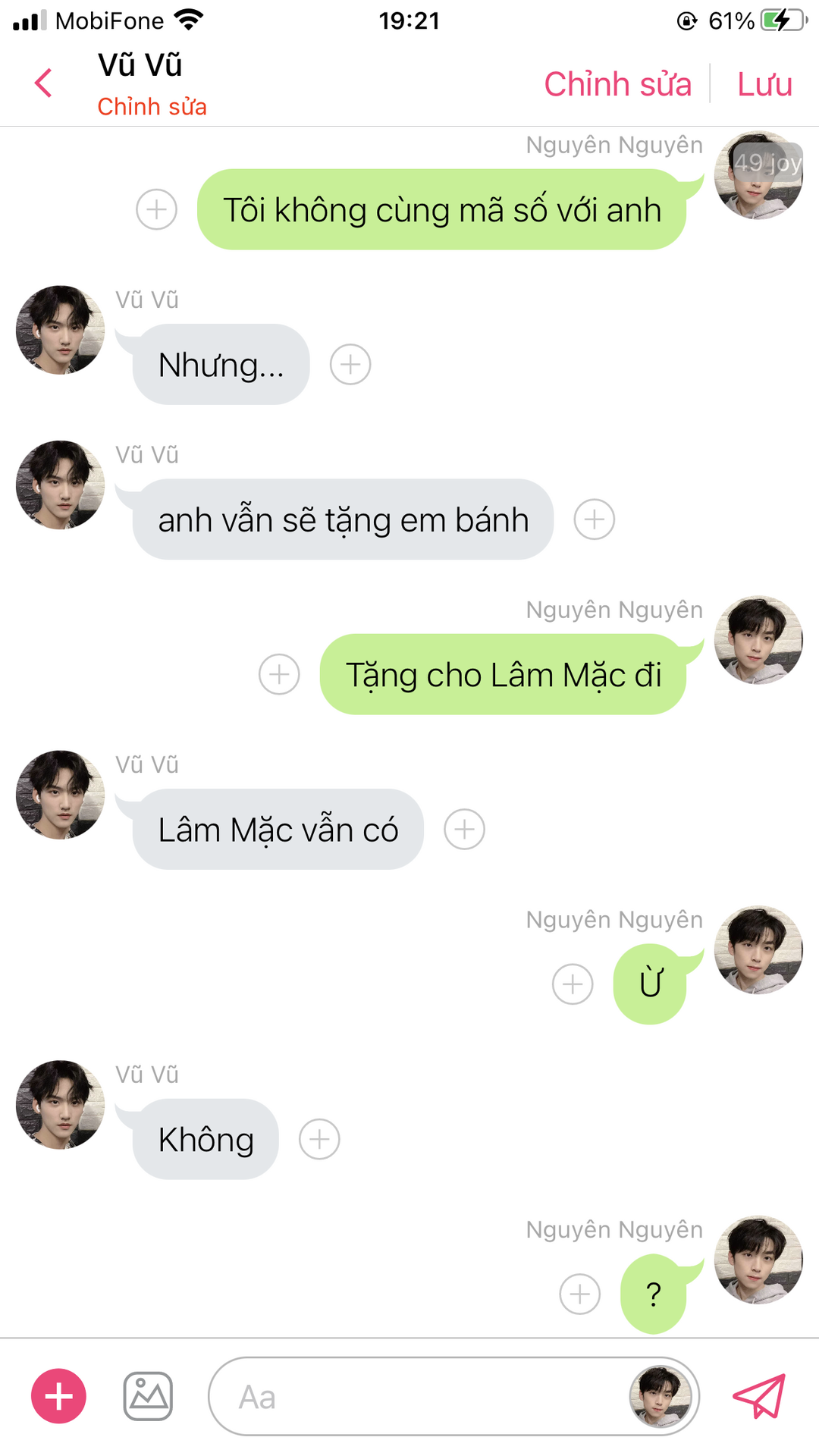This screenshot has height=1456, width=819.
Task: Switch sender via avatar in input field
Action: coord(660,1396)
